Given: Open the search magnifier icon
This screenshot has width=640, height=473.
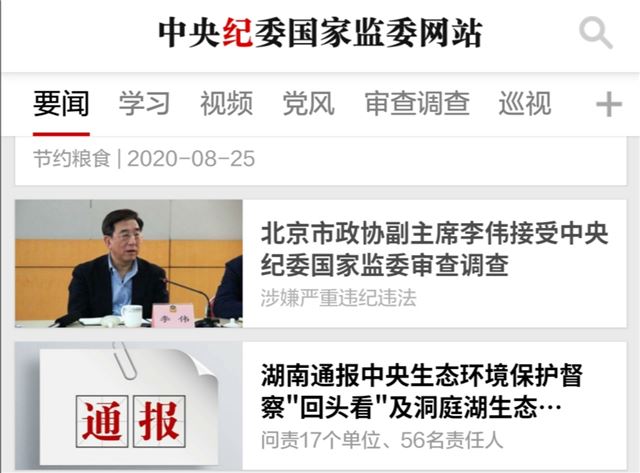Looking at the screenshot, I should click(x=596, y=33).
